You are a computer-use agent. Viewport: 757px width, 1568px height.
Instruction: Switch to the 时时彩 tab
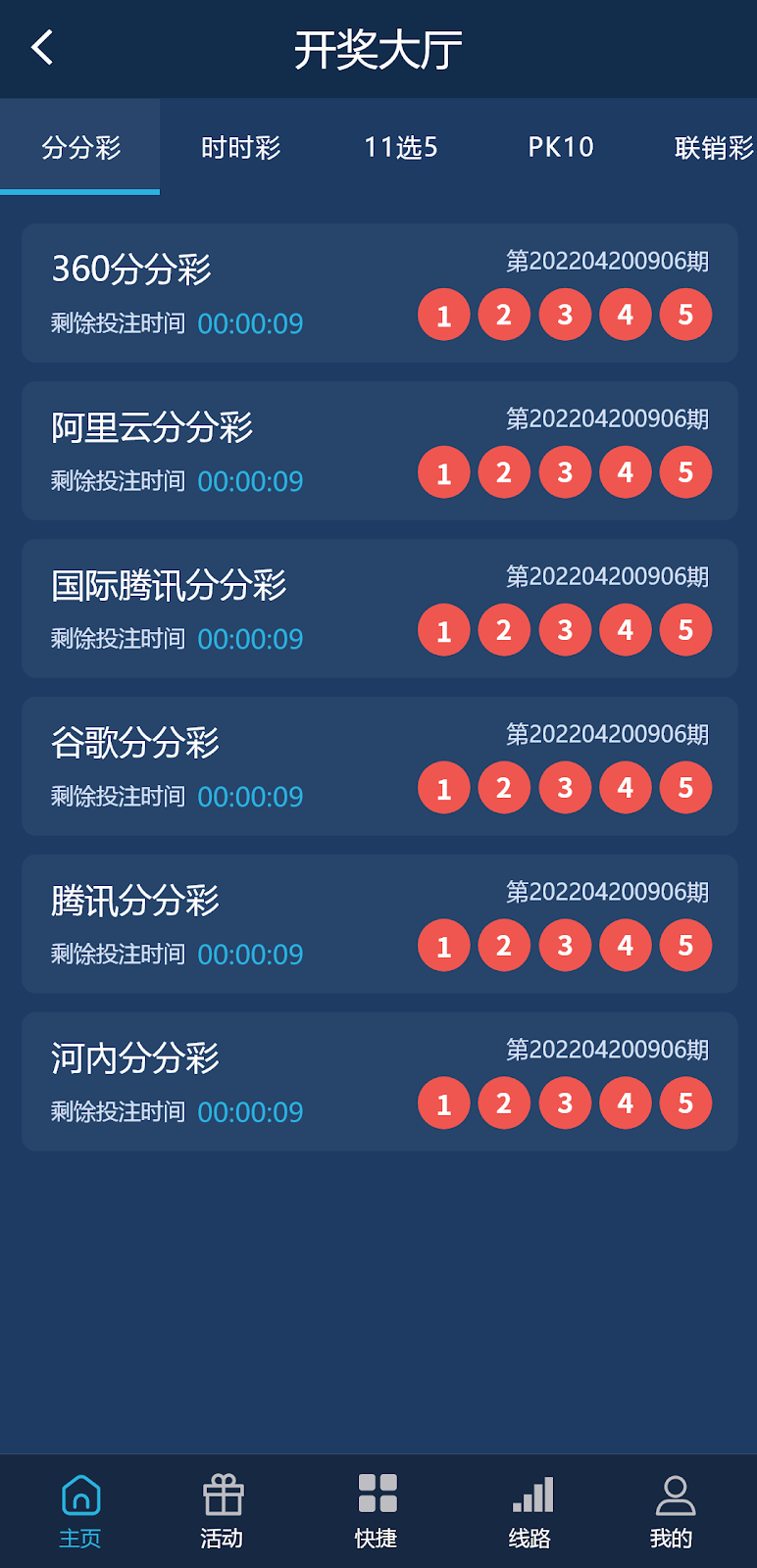240,147
